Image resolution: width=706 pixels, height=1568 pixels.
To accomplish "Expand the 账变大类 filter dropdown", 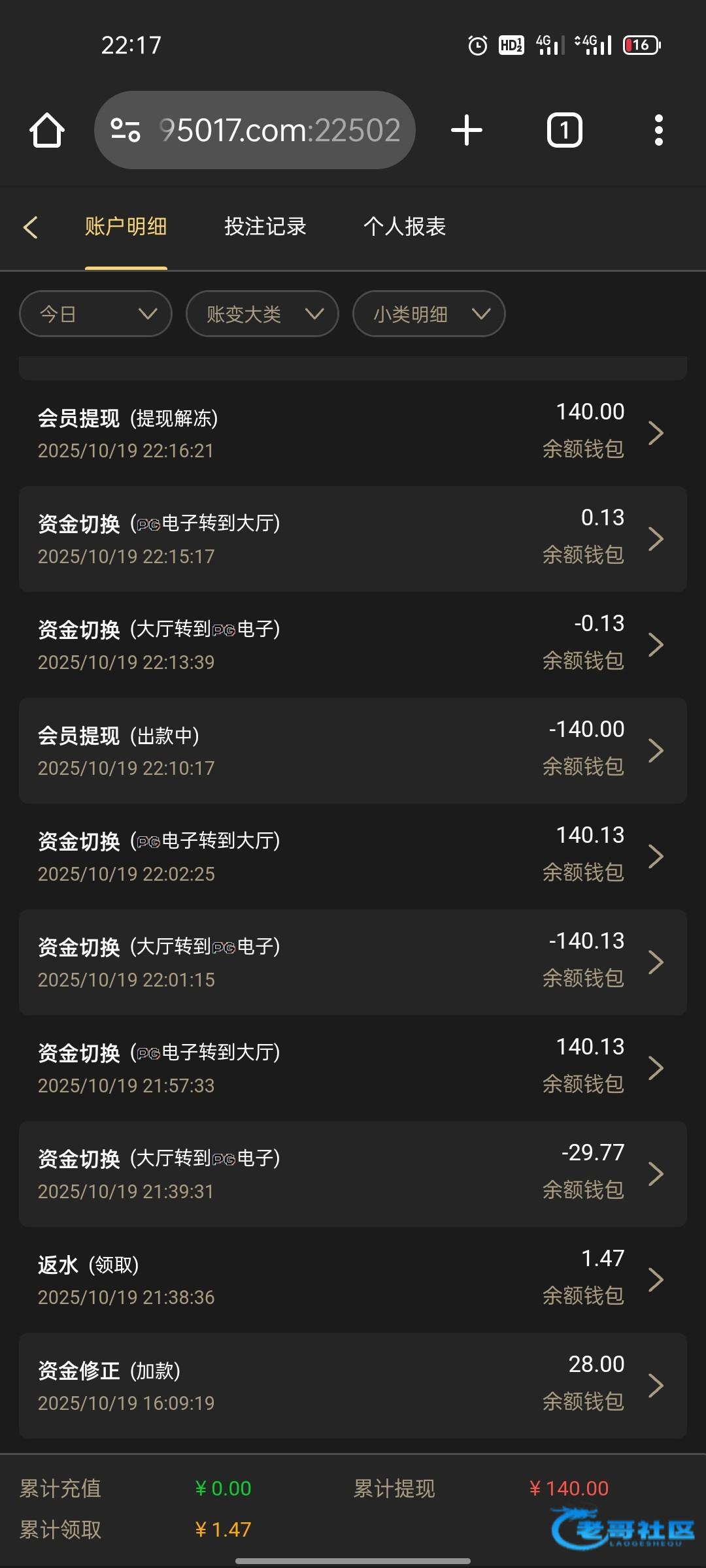I will [x=262, y=314].
